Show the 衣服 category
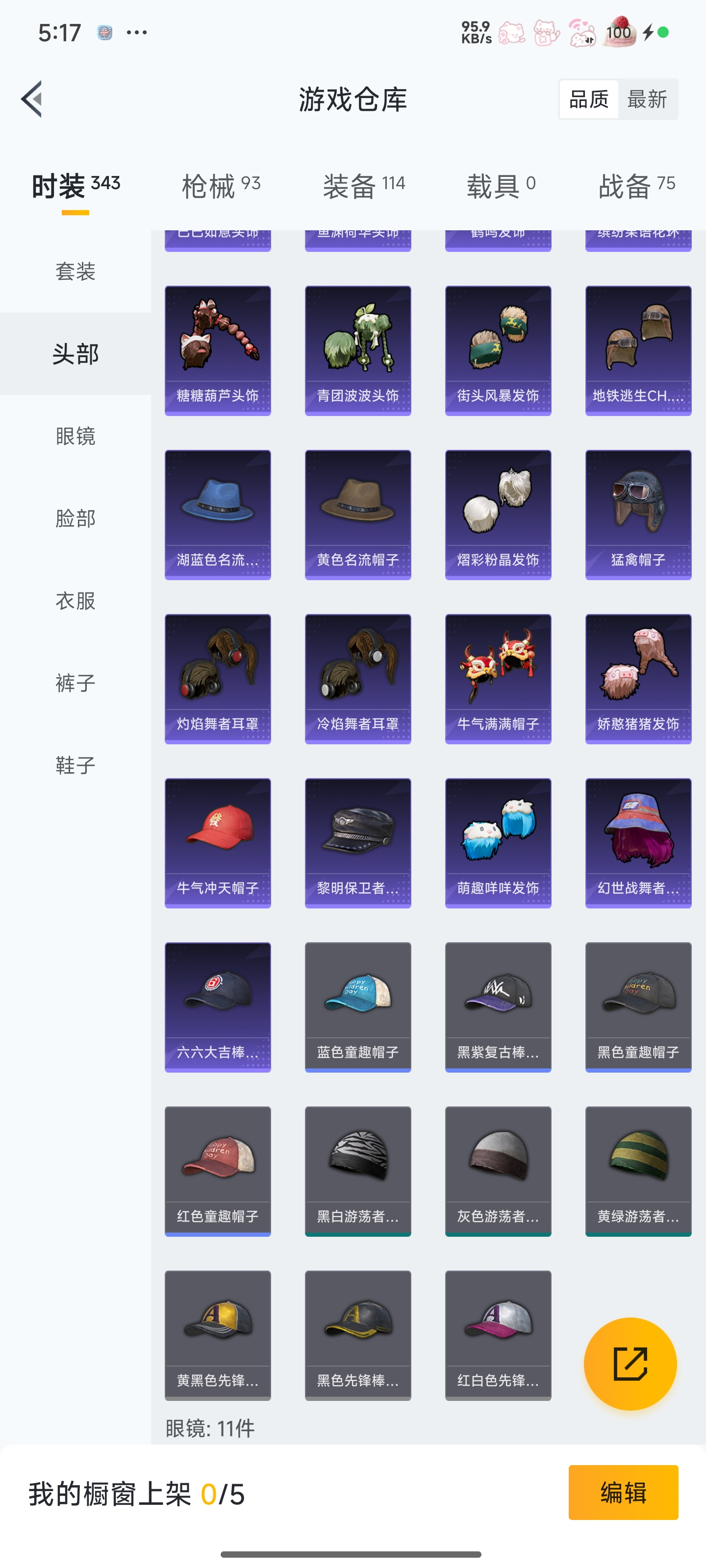 [76, 600]
